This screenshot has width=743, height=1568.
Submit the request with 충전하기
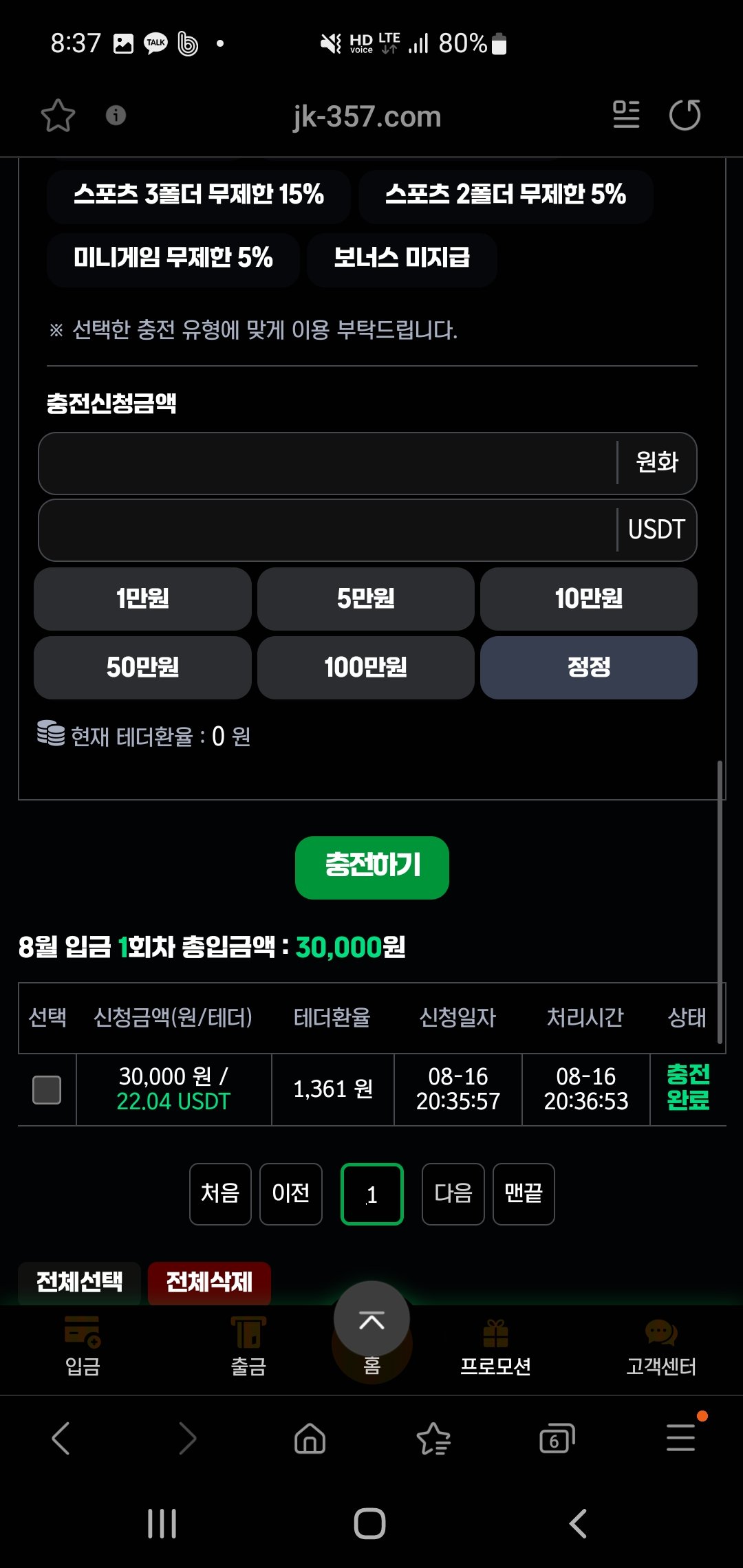[371, 867]
